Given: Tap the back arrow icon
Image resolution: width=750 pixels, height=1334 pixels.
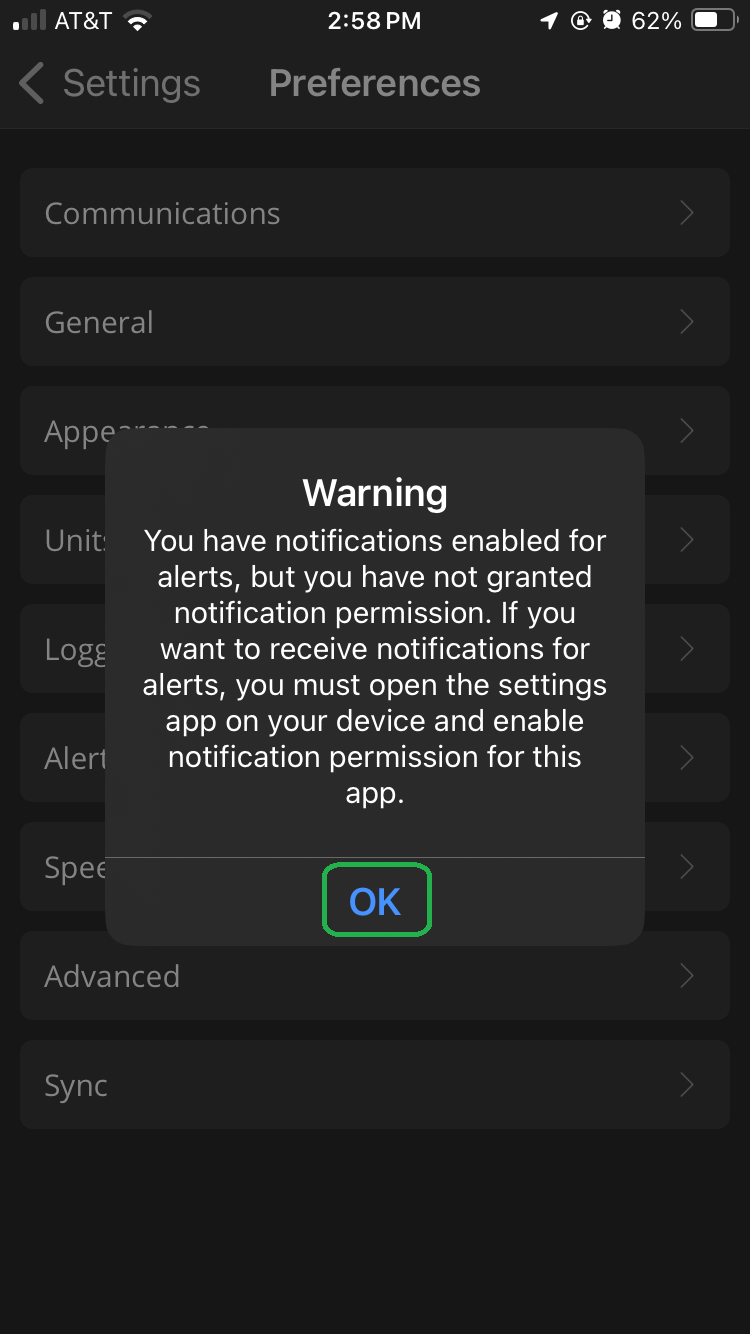Looking at the screenshot, I should click(x=30, y=84).
